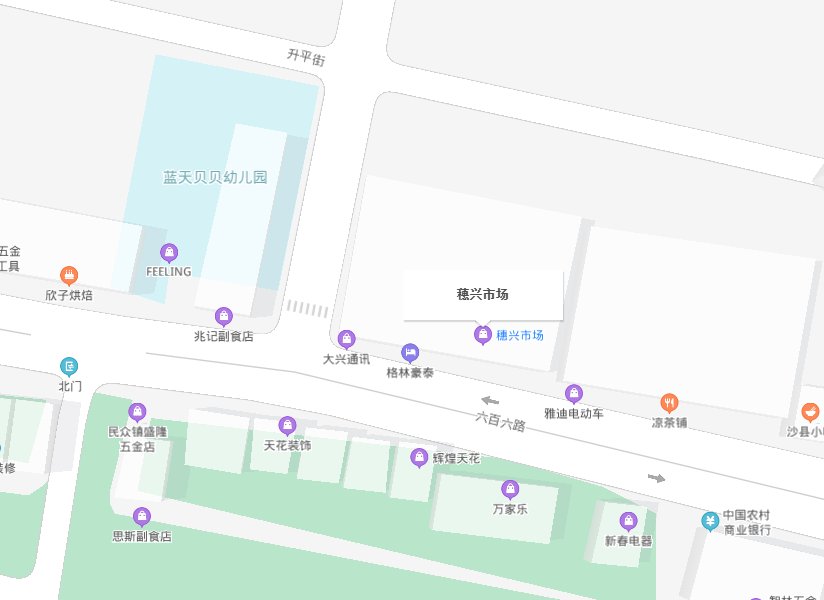Open the 雅迪电动车 shop pin
Screen dimensions: 824x600
[573, 393]
